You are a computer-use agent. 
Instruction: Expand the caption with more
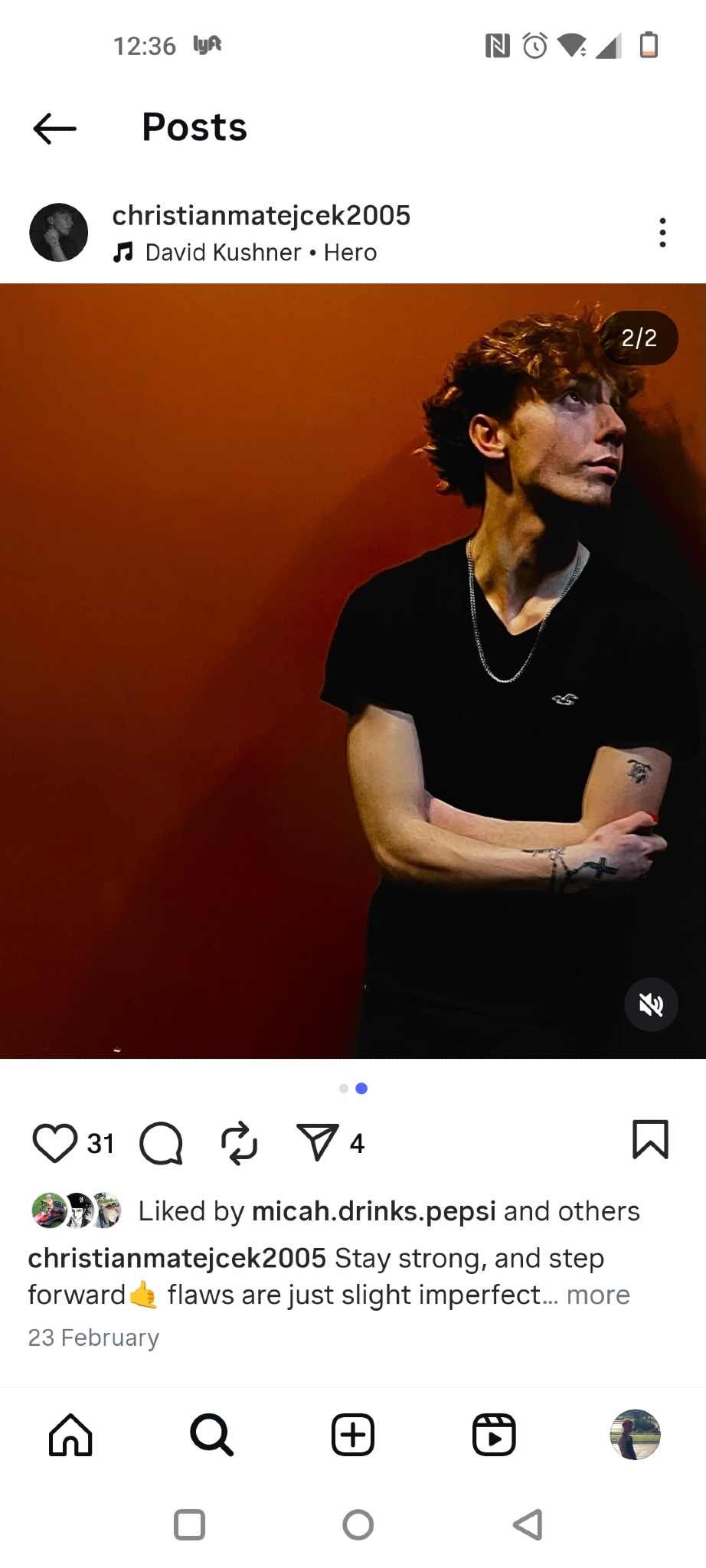tap(598, 1295)
